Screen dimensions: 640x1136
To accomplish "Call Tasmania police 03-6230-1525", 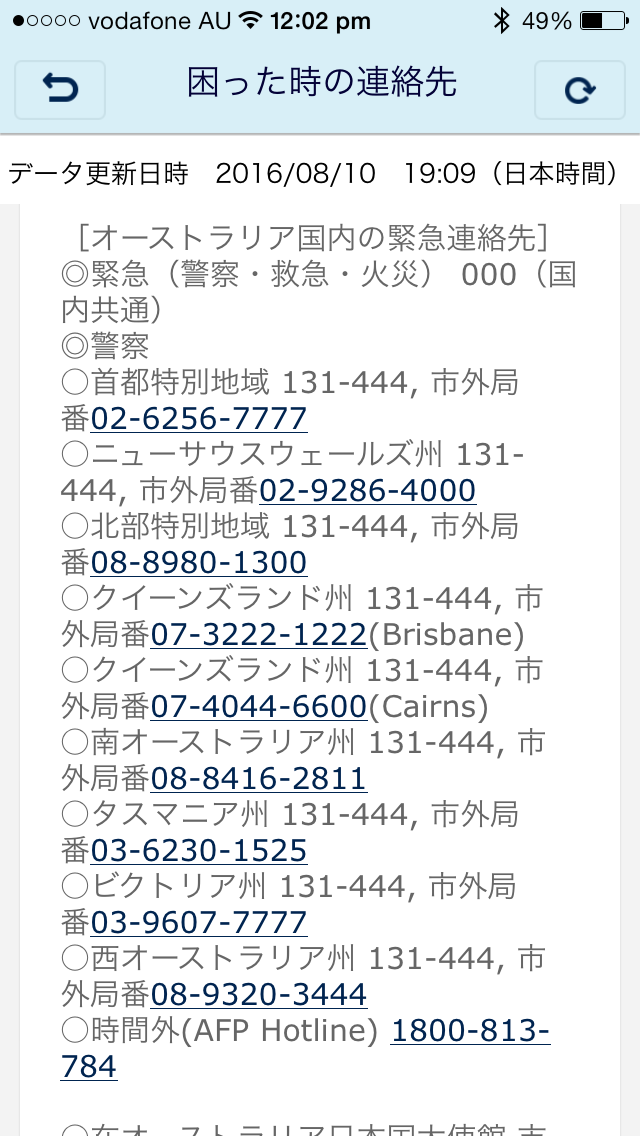I will coord(199,850).
